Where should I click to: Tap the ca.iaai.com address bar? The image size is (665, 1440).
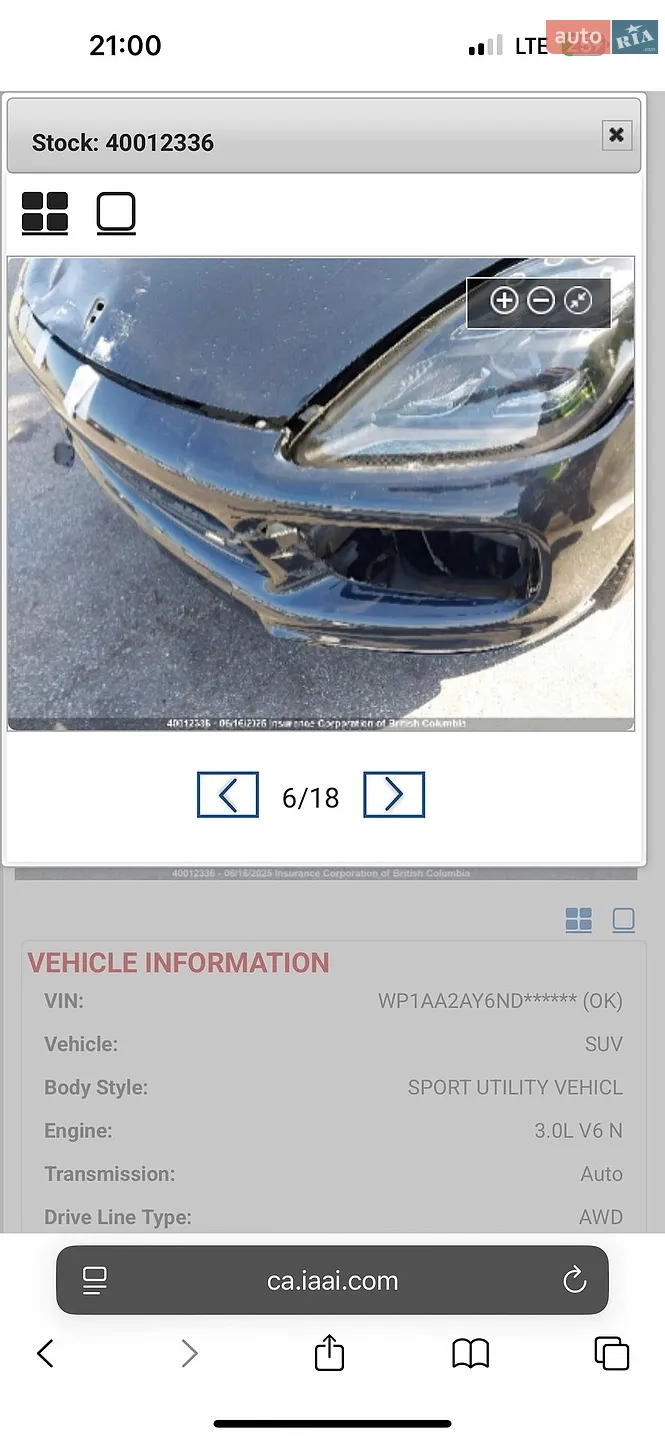click(x=332, y=1280)
